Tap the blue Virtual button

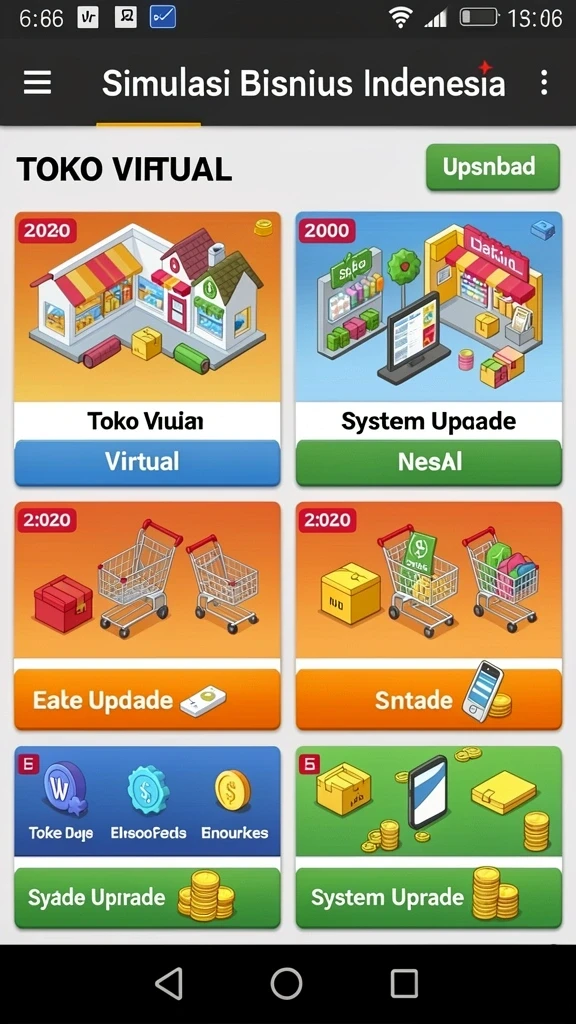[148, 462]
